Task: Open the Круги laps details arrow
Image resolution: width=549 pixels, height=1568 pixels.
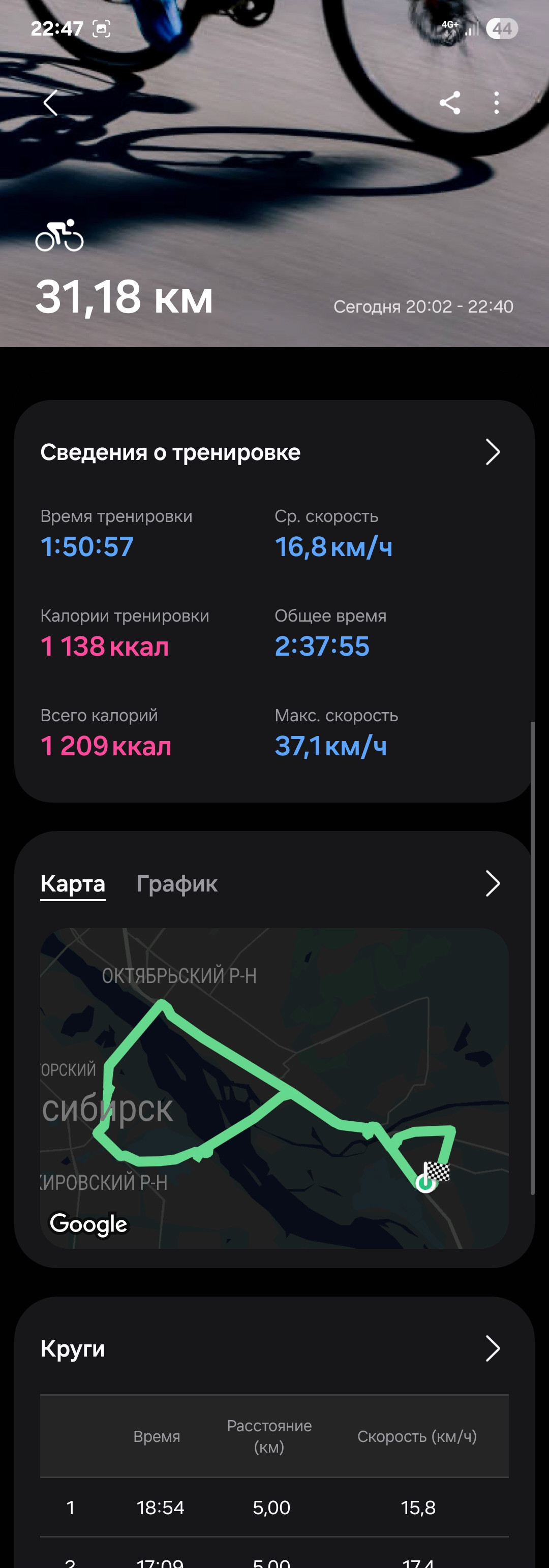Action: (493, 1348)
